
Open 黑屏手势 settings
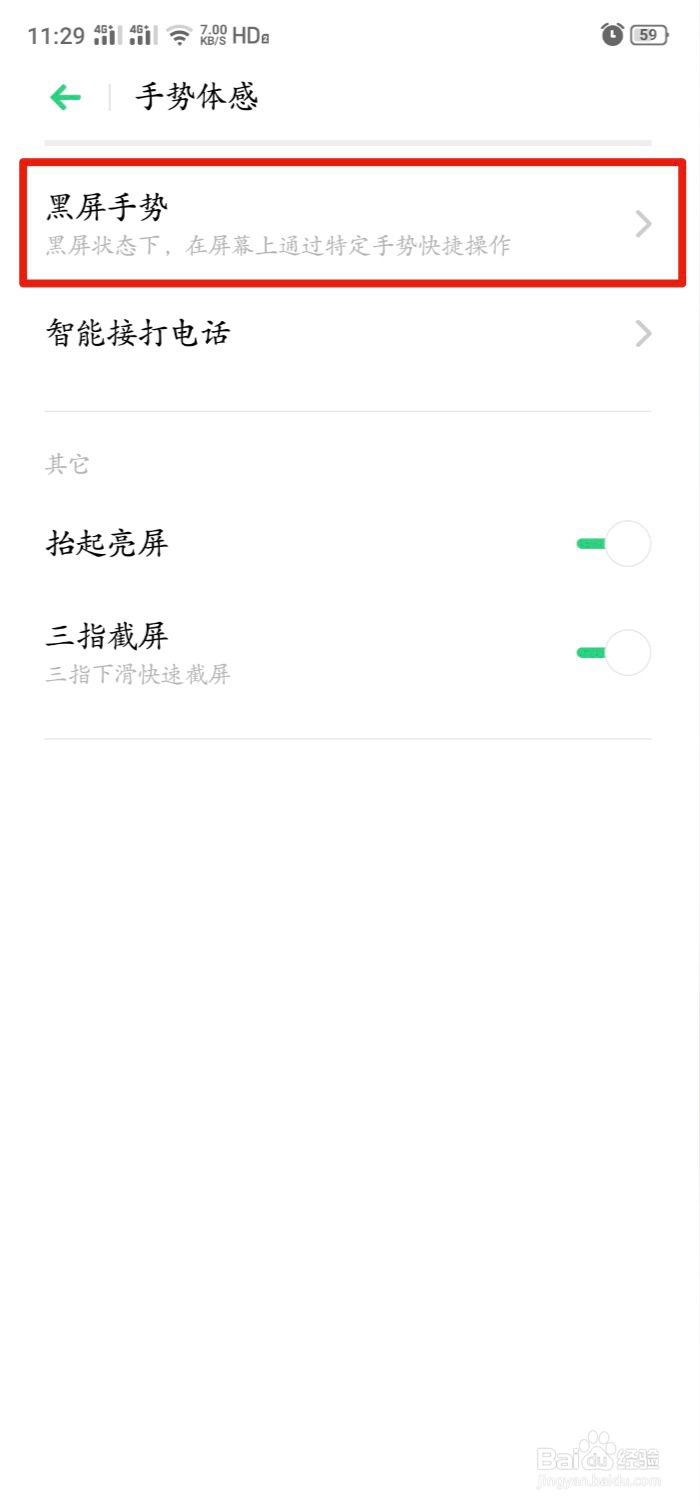pos(350,223)
